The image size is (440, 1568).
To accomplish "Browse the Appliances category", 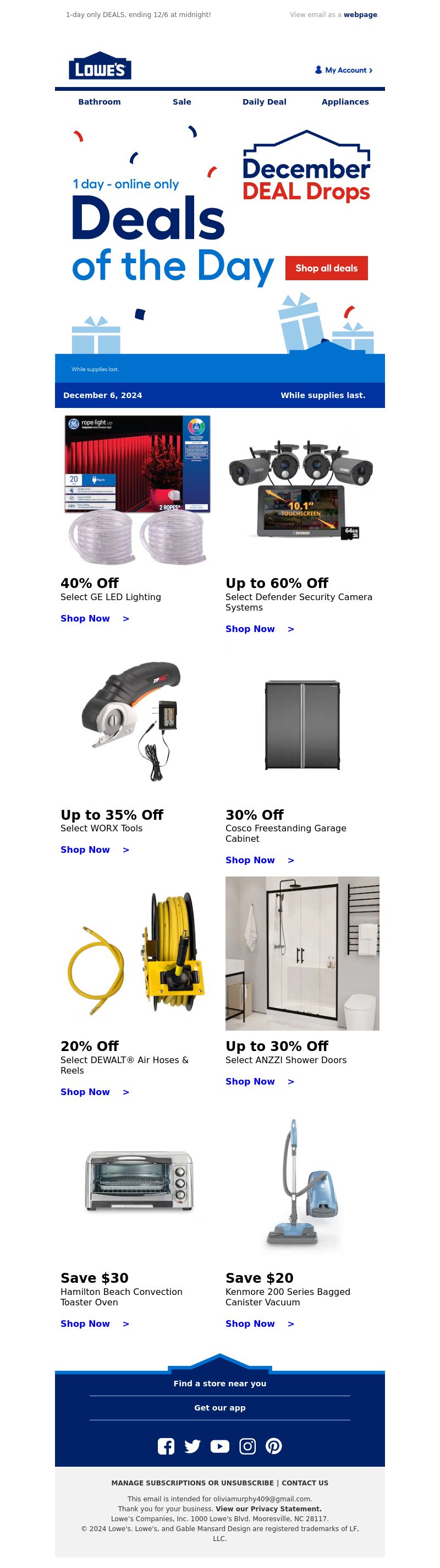I will (x=345, y=102).
